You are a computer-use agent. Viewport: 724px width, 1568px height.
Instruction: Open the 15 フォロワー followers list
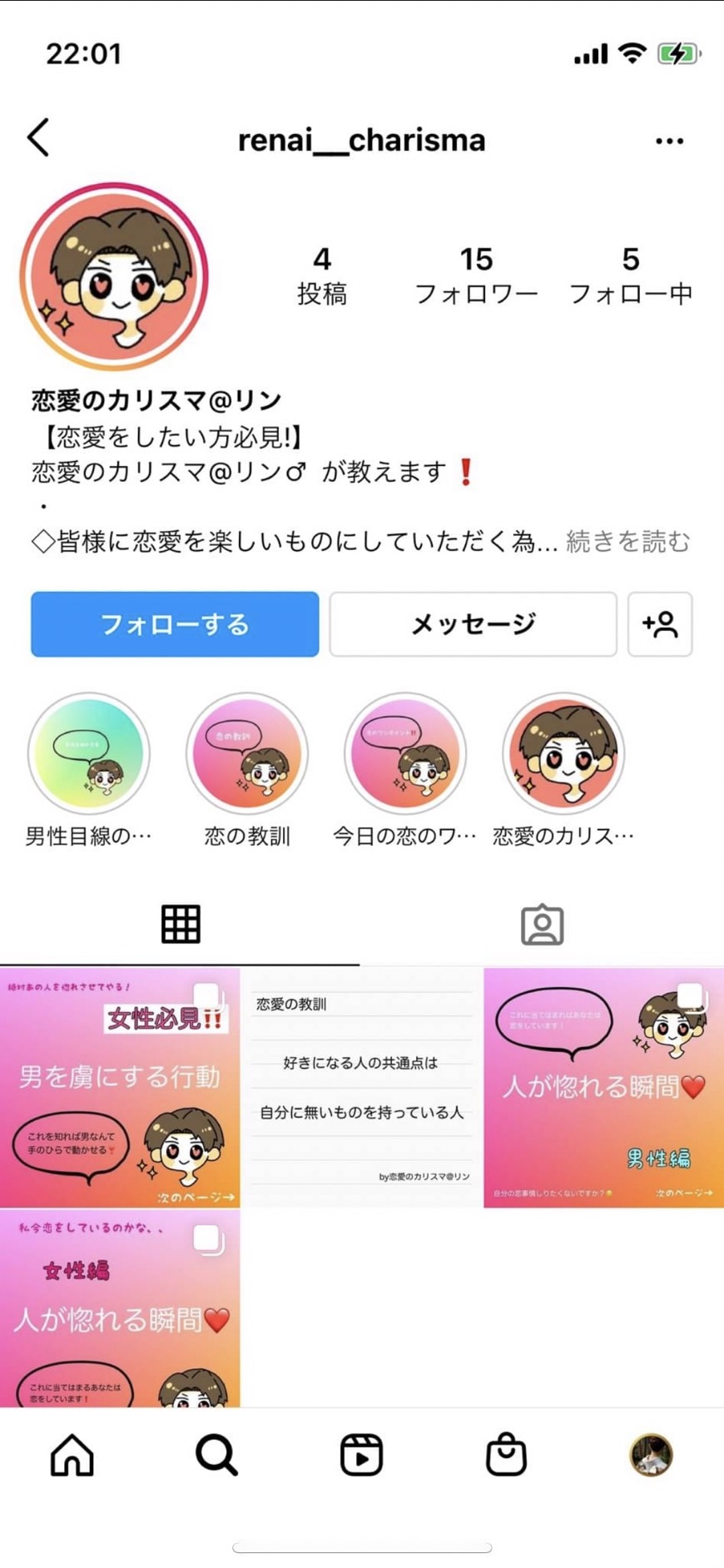coord(476,275)
